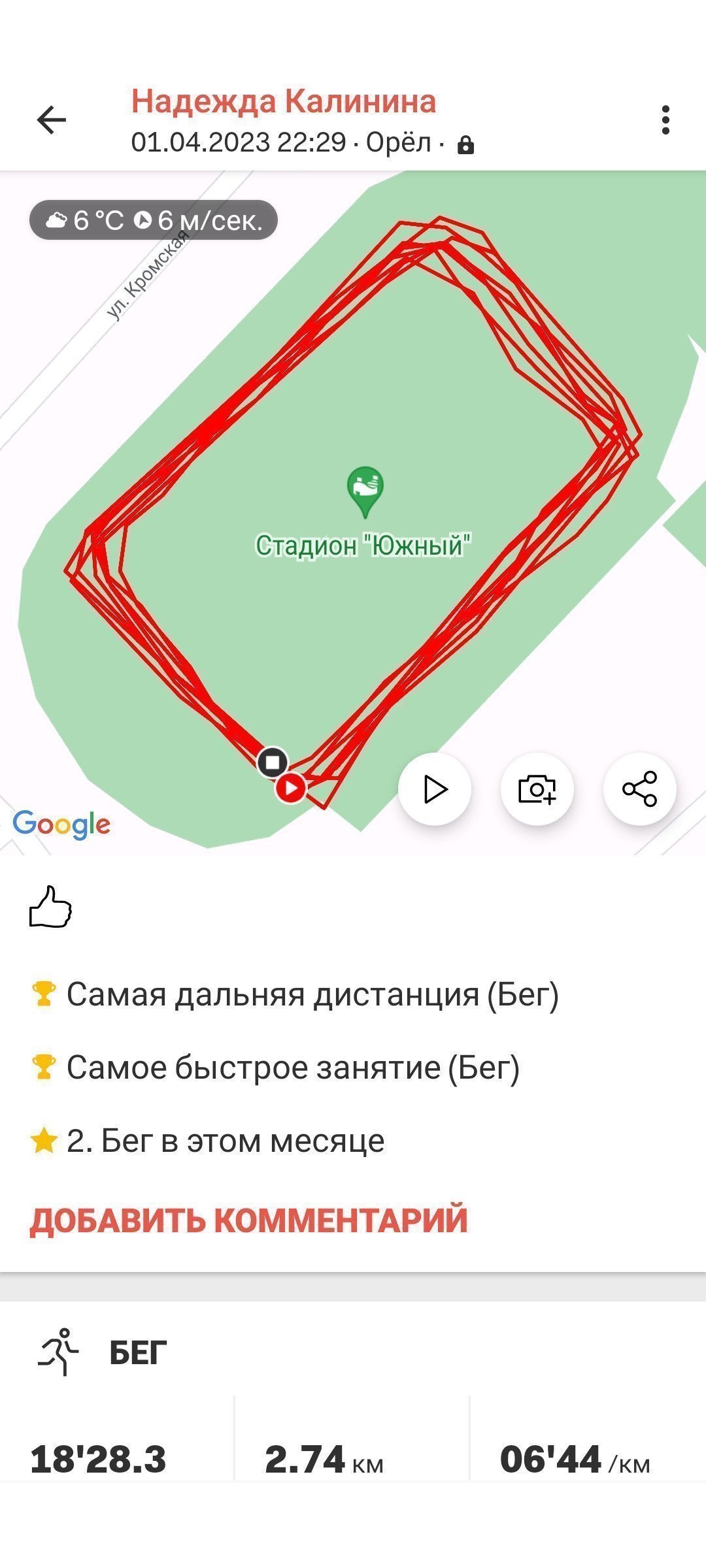Open the privacy lock icon
Screen dimensions: 706x1568
[465, 144]
